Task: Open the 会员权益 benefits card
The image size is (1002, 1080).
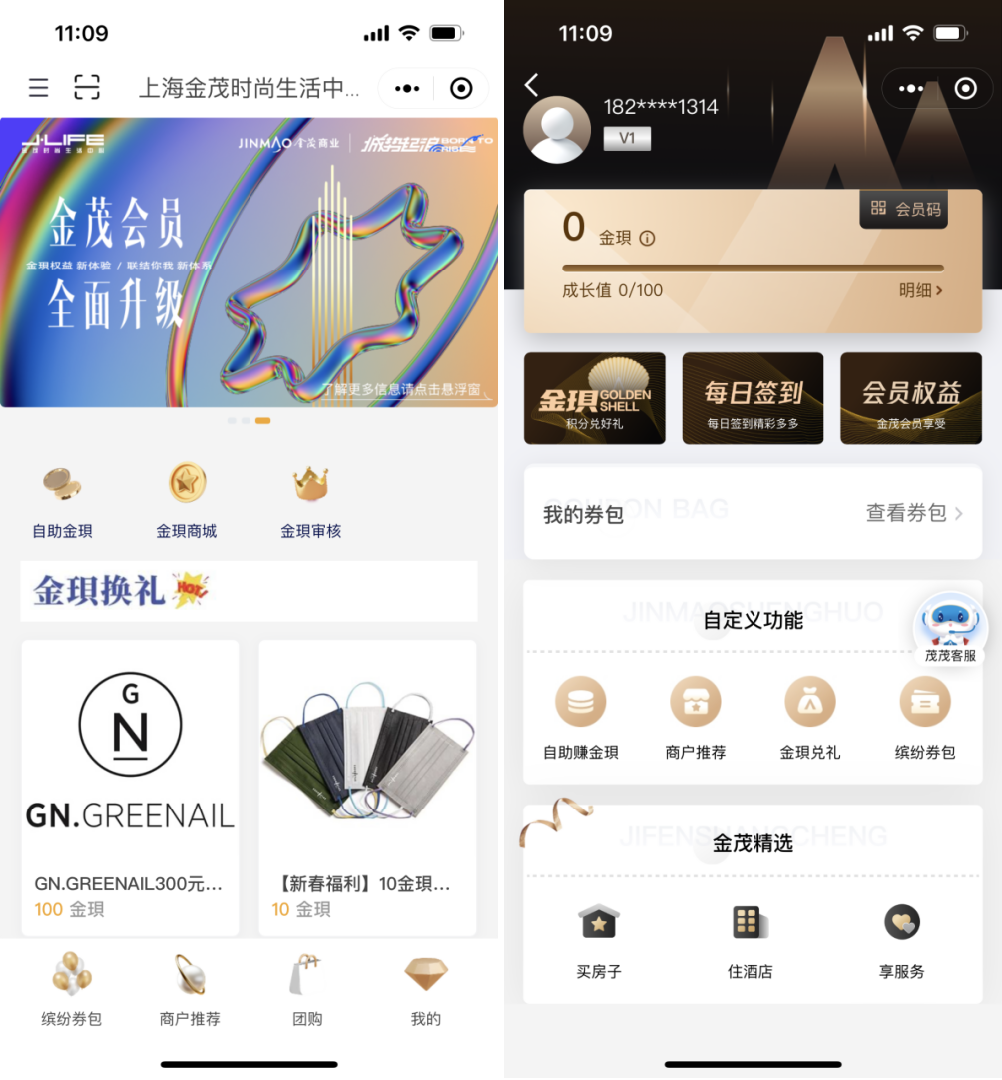Action: point(911,398)
